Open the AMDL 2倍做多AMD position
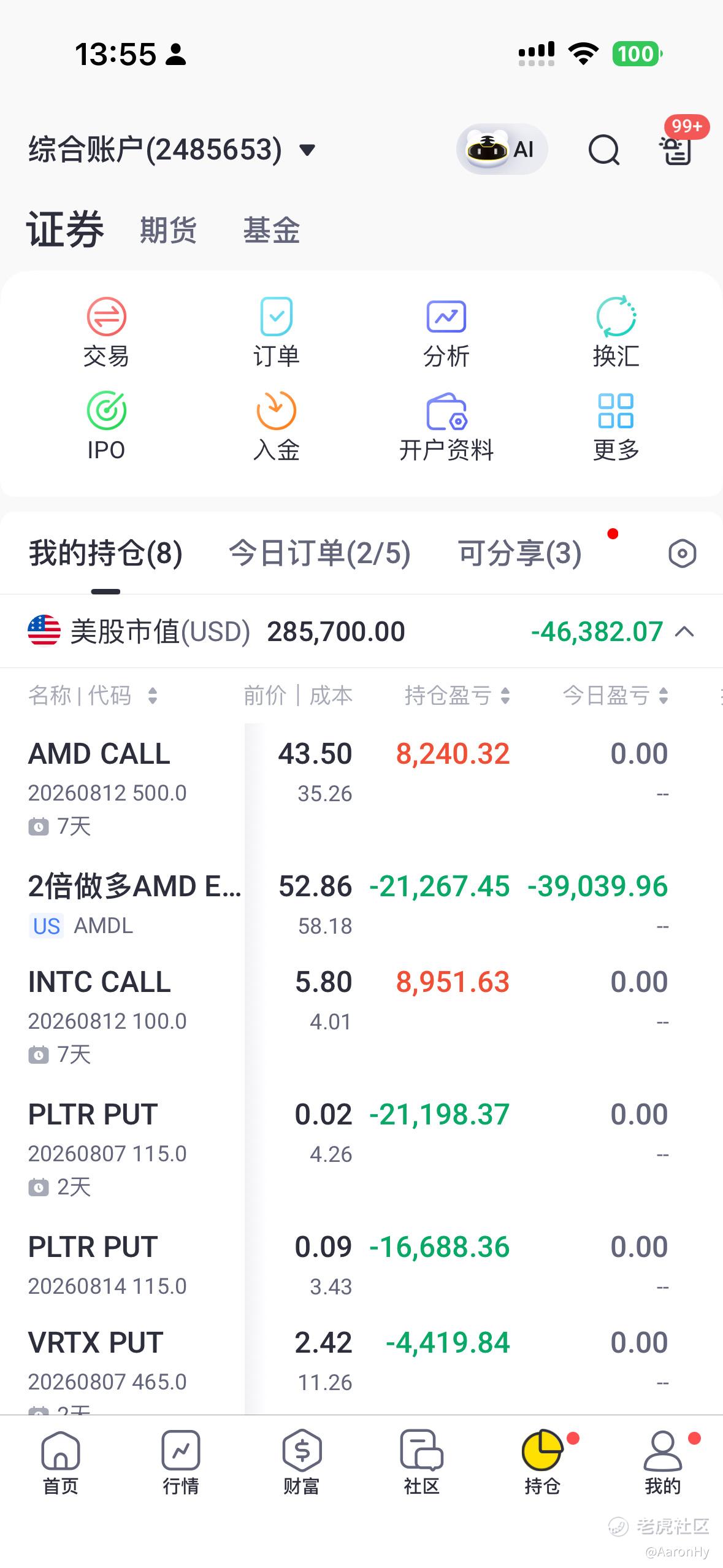The width and height of the screenshot is (723, 1568). (x=361, y=905)
